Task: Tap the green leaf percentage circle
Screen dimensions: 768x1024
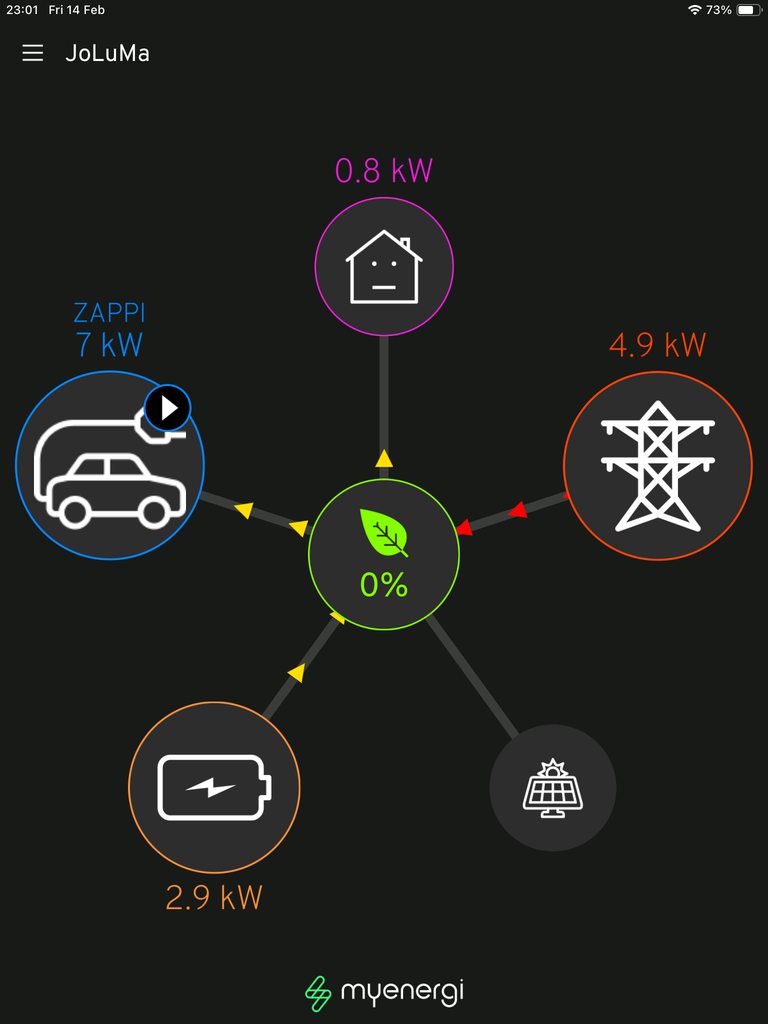Action: pos(384,555)
